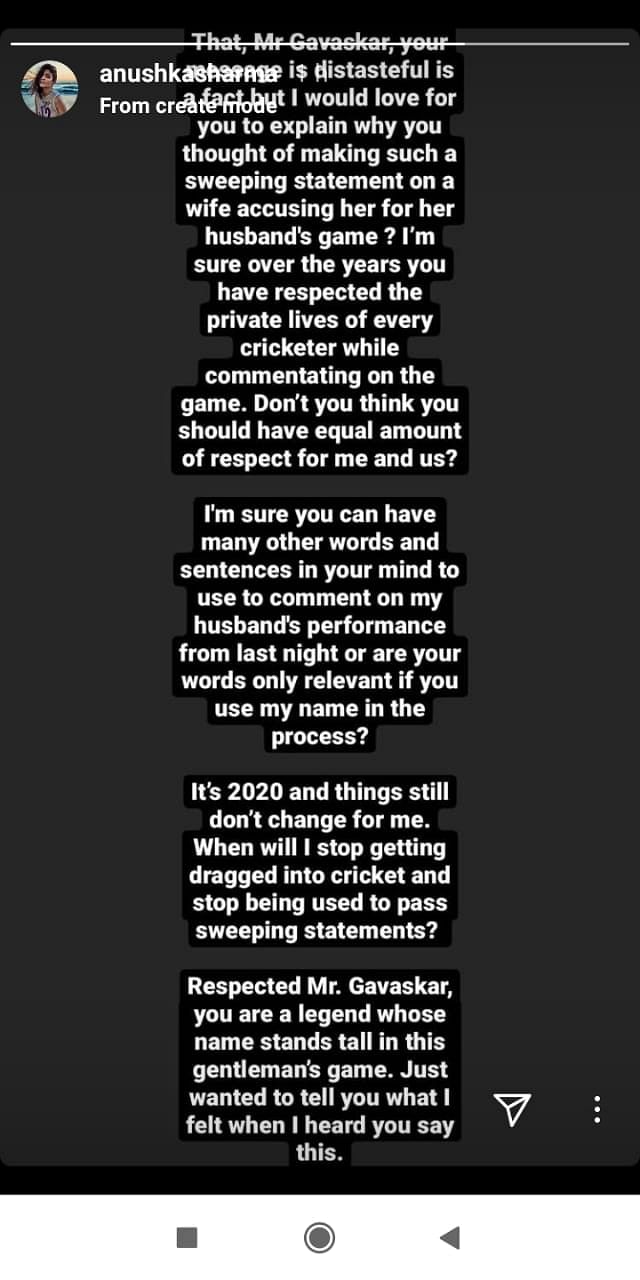Open the three-dot overflow menu

pyautogui.click(x=596, y=1108)
